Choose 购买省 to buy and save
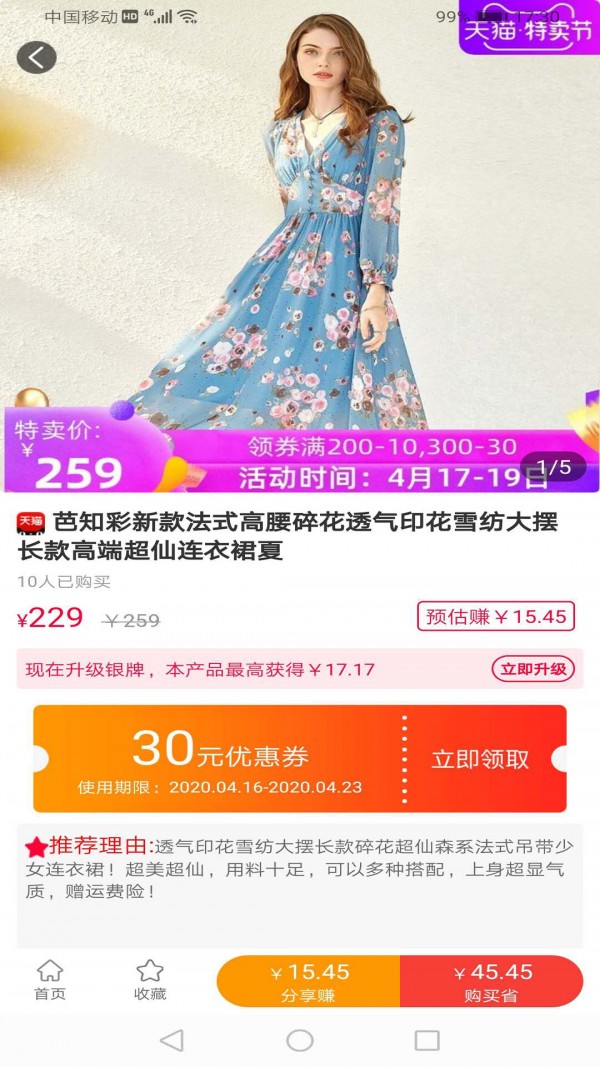The image size is (600, 1067). click(x=492, y=981)
